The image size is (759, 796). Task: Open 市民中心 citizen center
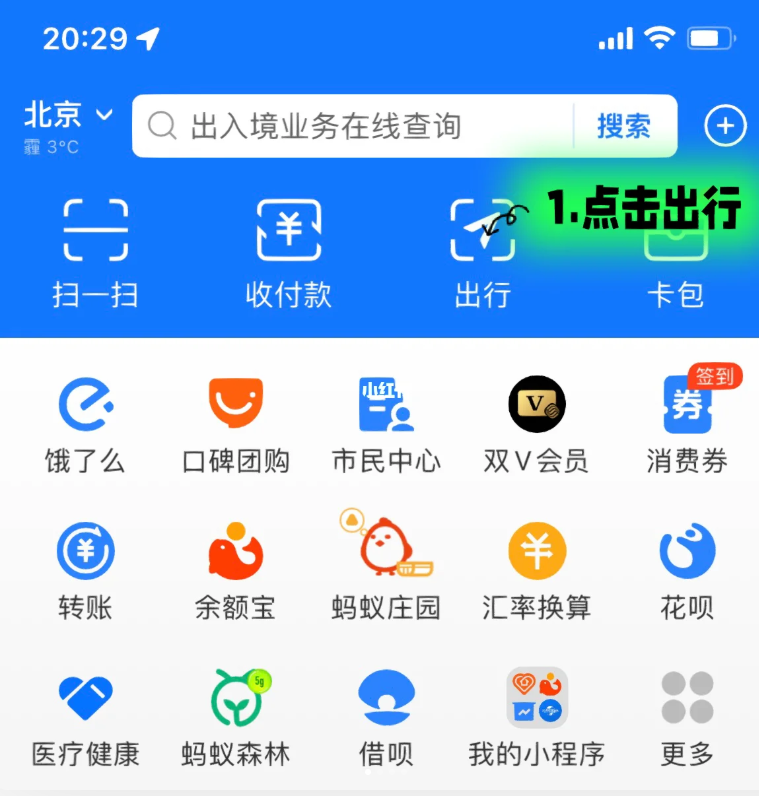pos(386,424)
